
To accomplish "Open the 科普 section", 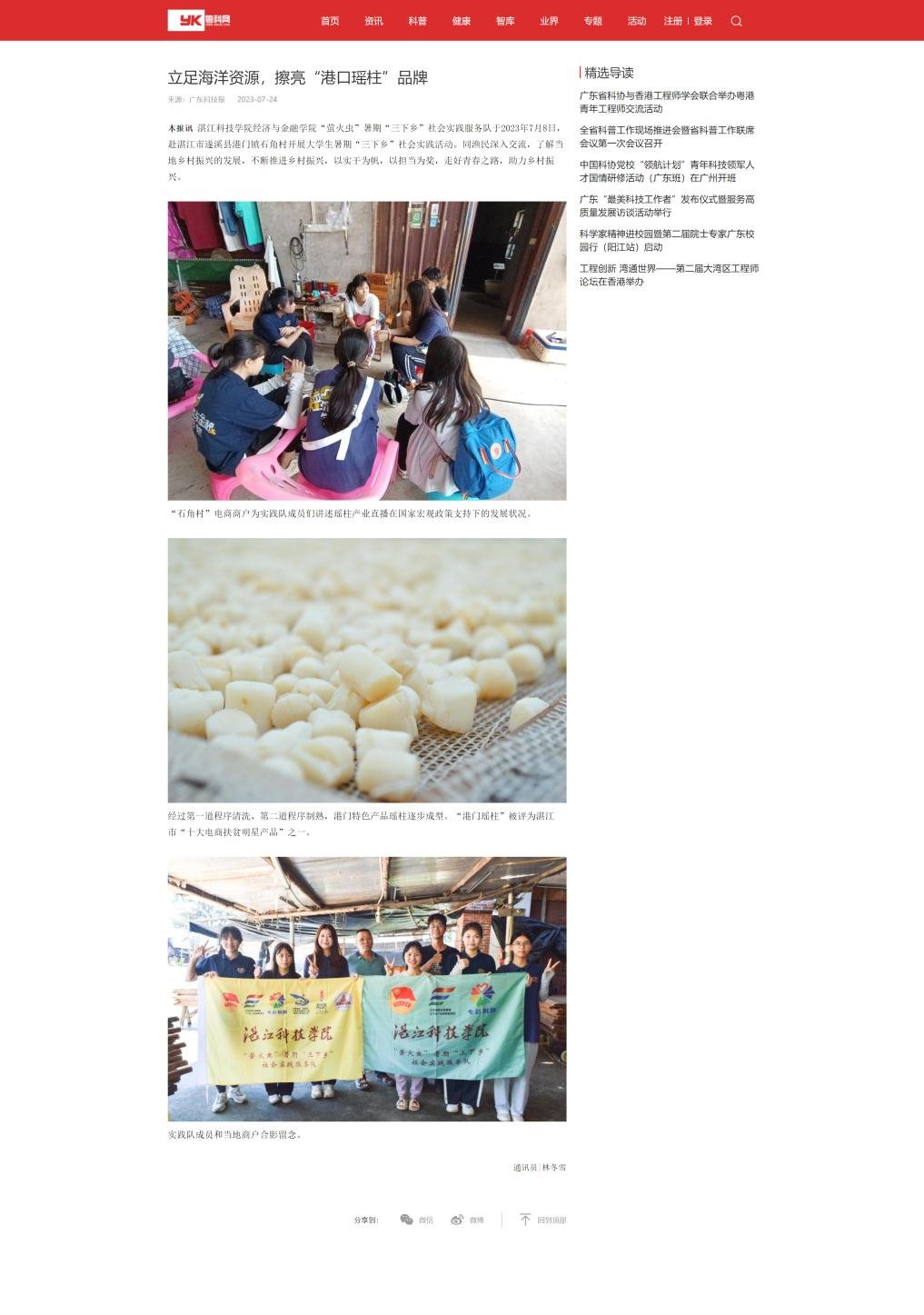I will tap(417, 21).
